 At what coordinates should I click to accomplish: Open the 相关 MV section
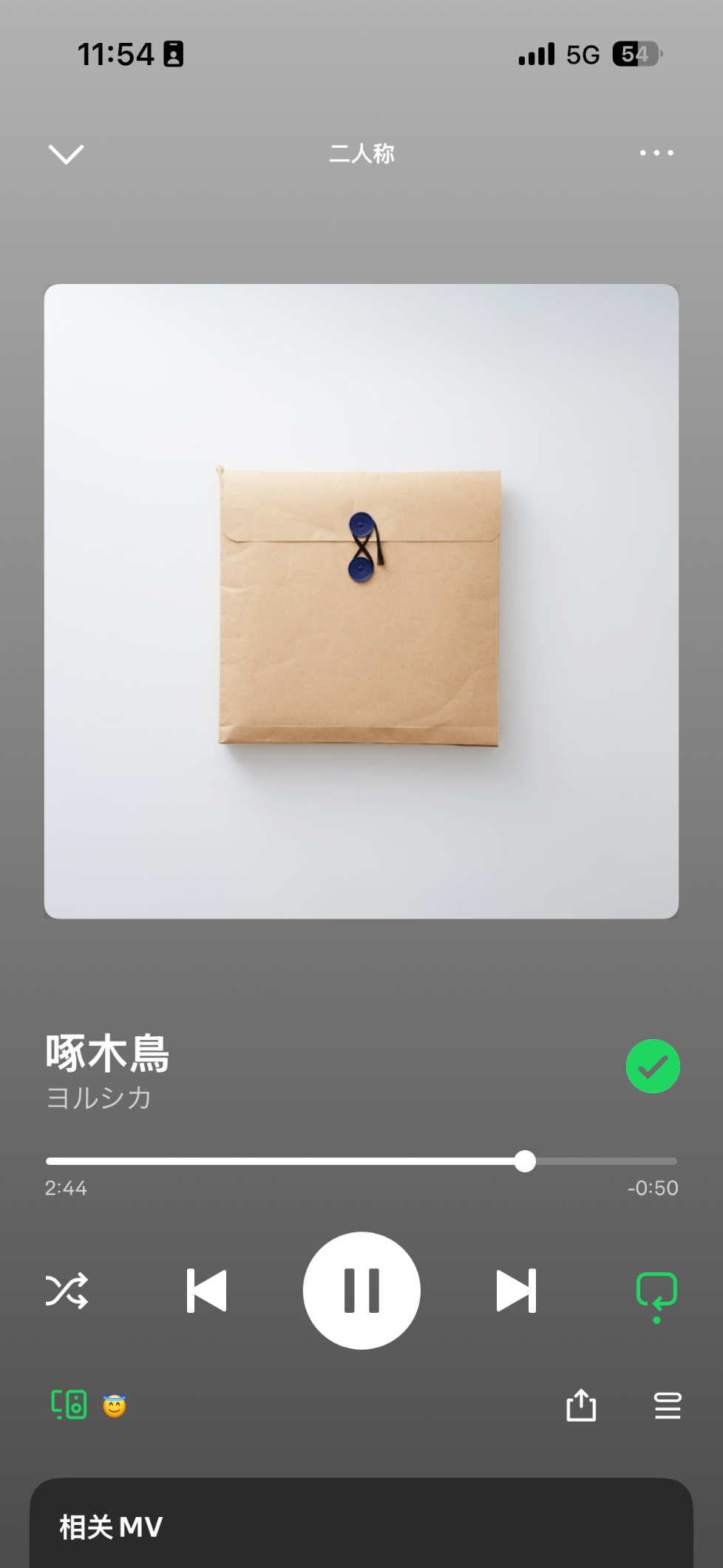click(x=111, y=1527)
